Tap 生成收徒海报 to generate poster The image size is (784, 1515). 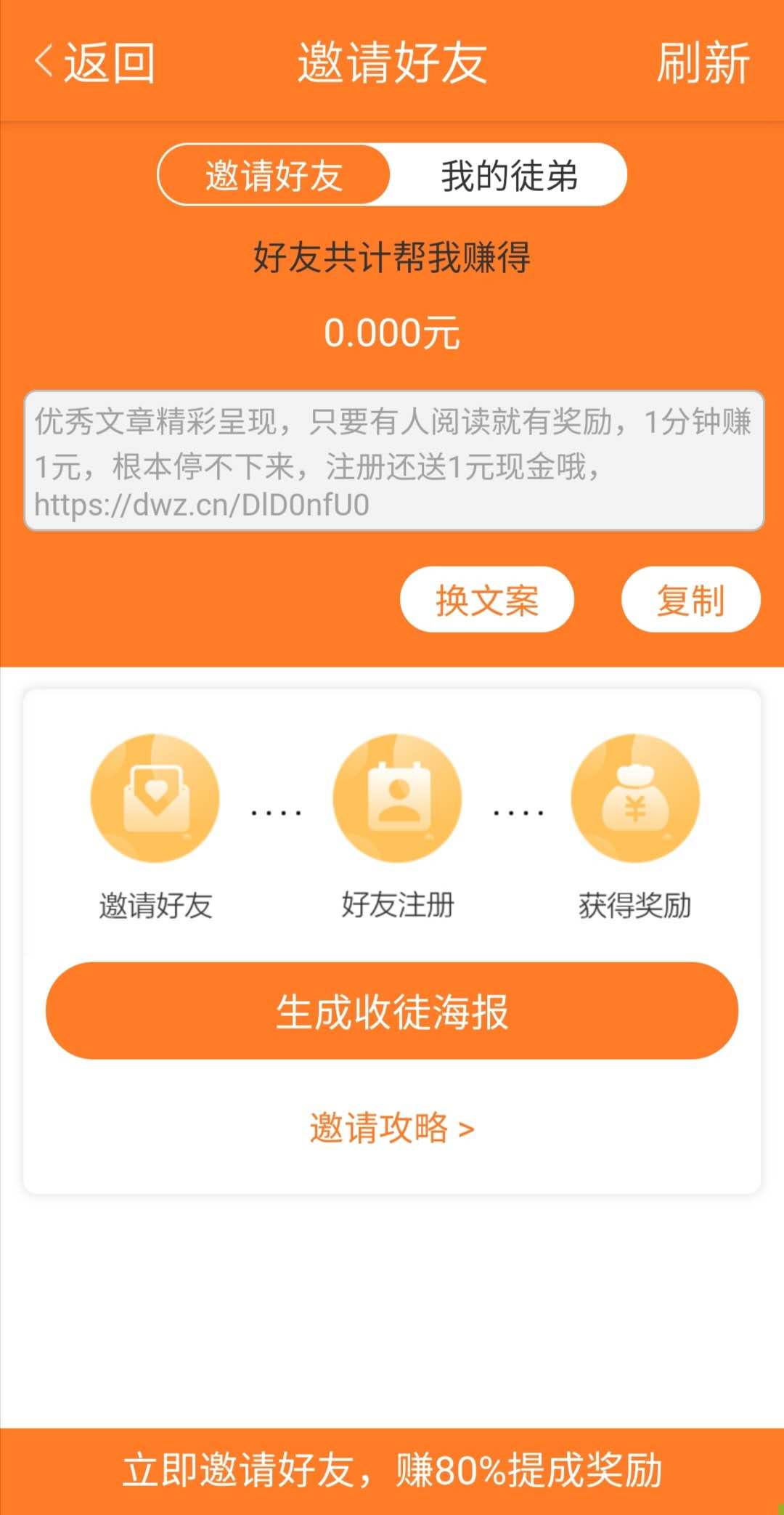click(x=392, y=1010)
